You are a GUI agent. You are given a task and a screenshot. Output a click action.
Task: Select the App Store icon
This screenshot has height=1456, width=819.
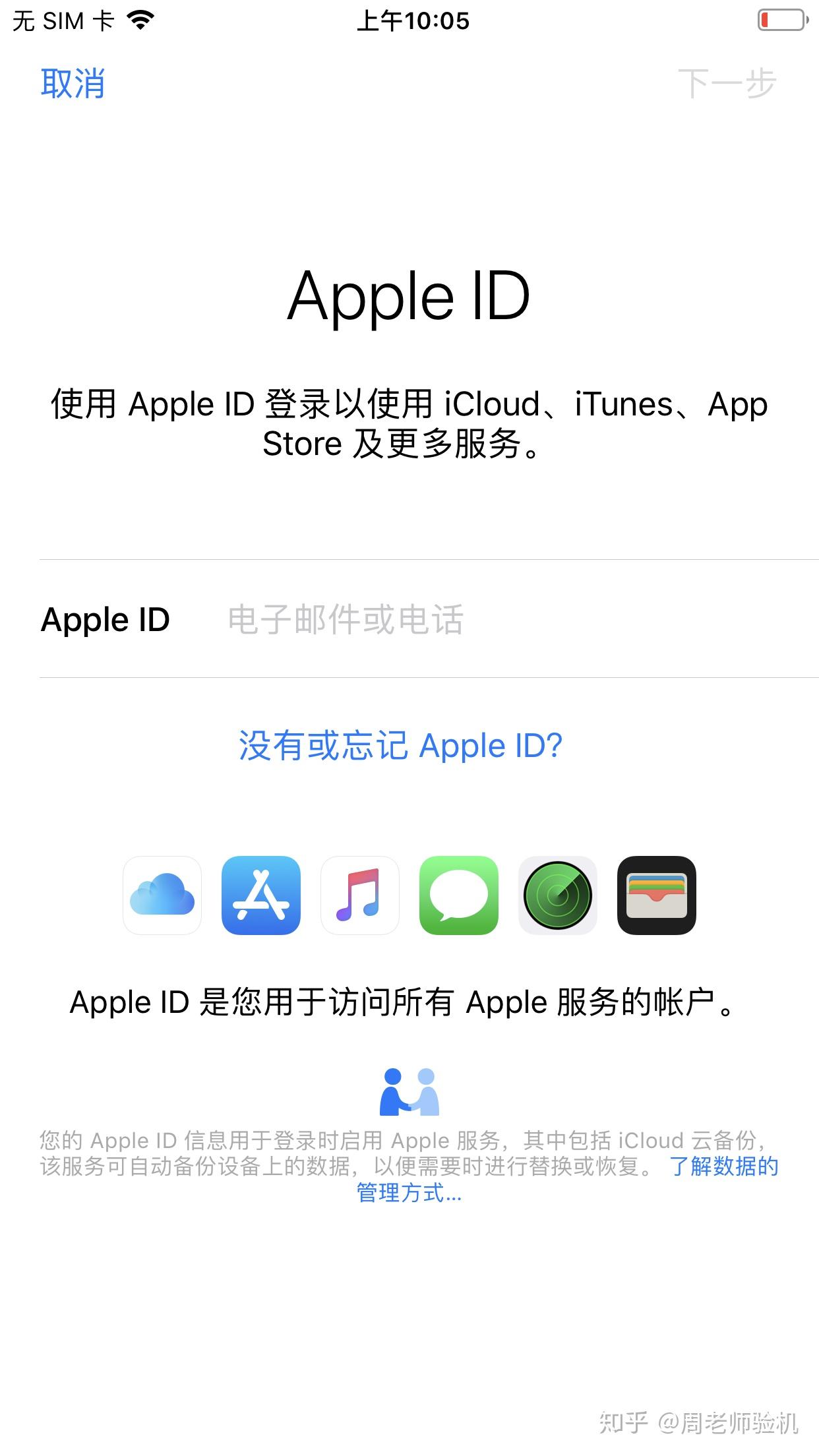click(260, 894)
